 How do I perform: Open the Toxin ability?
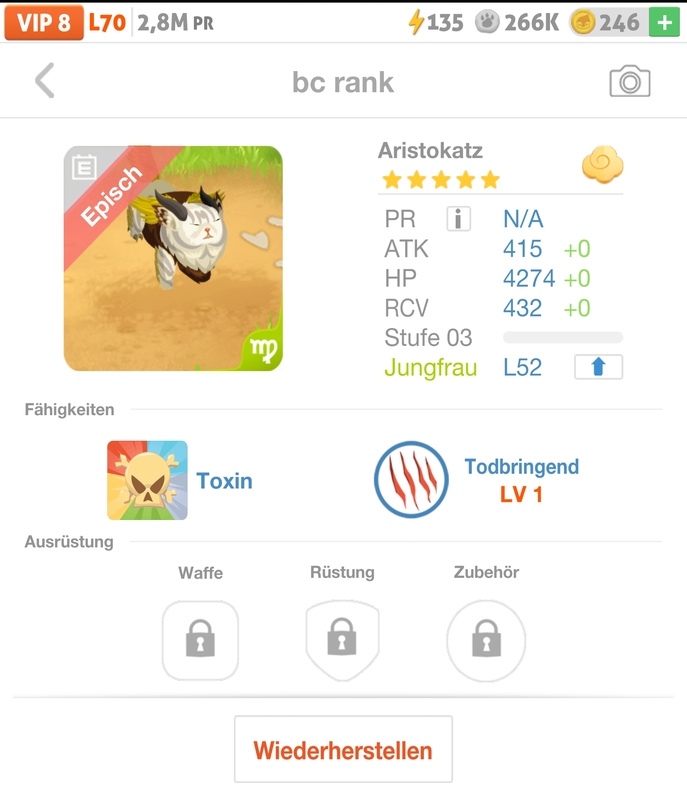pos(148,481)
